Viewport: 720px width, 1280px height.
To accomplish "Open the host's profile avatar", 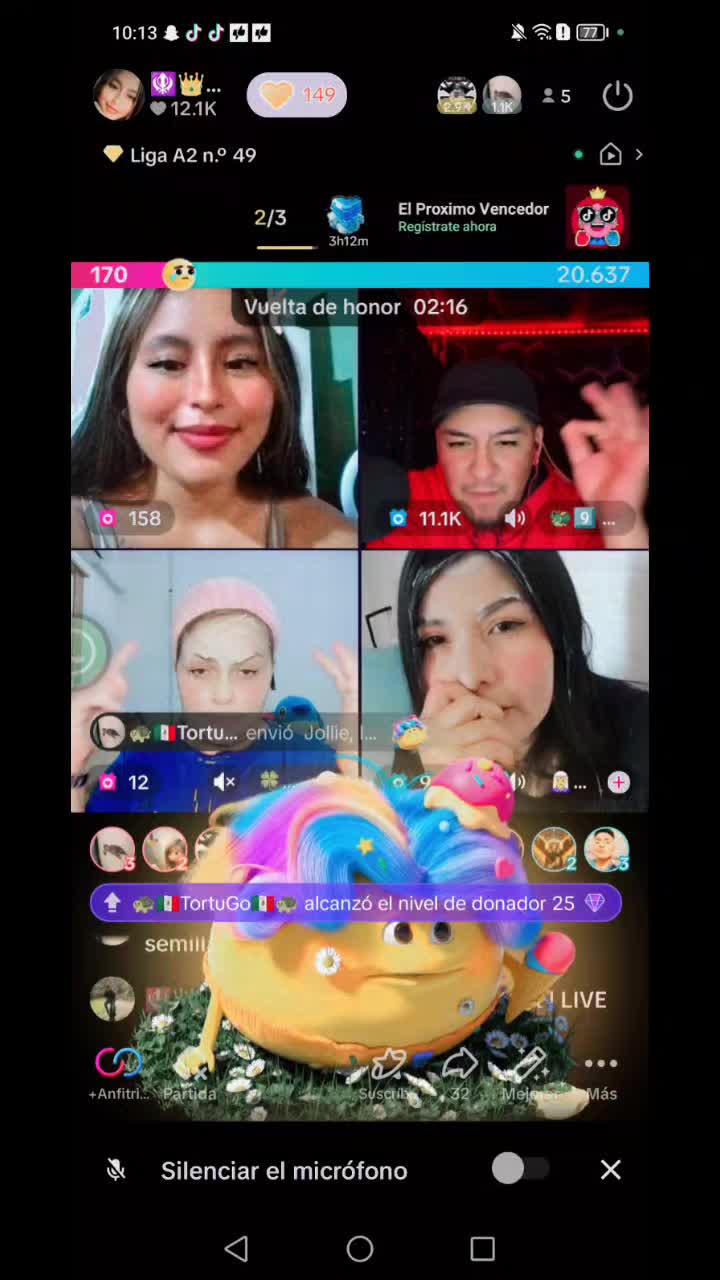I will click(118, 95).
